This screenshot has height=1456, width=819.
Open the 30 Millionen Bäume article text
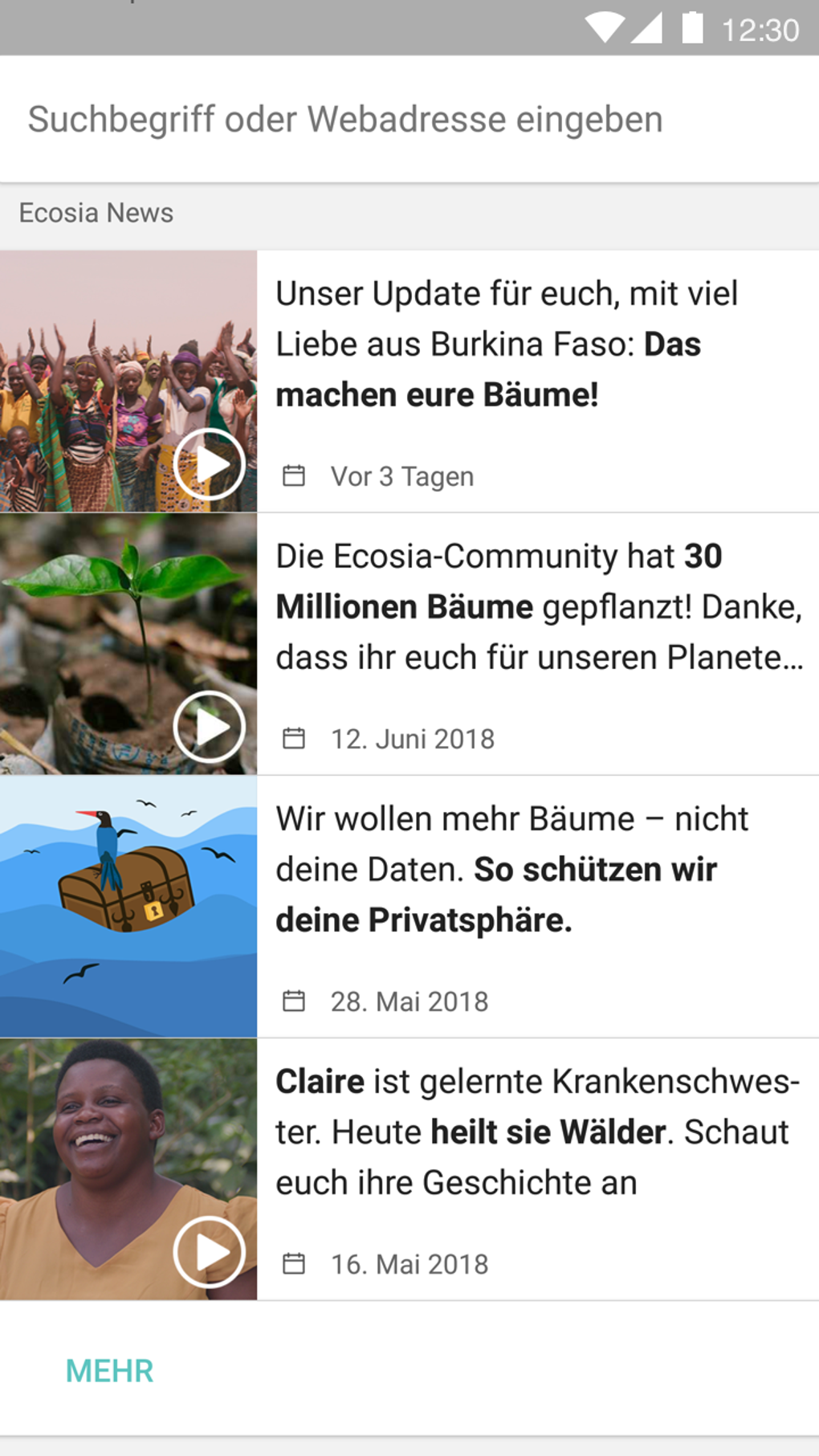coord(538,606)
